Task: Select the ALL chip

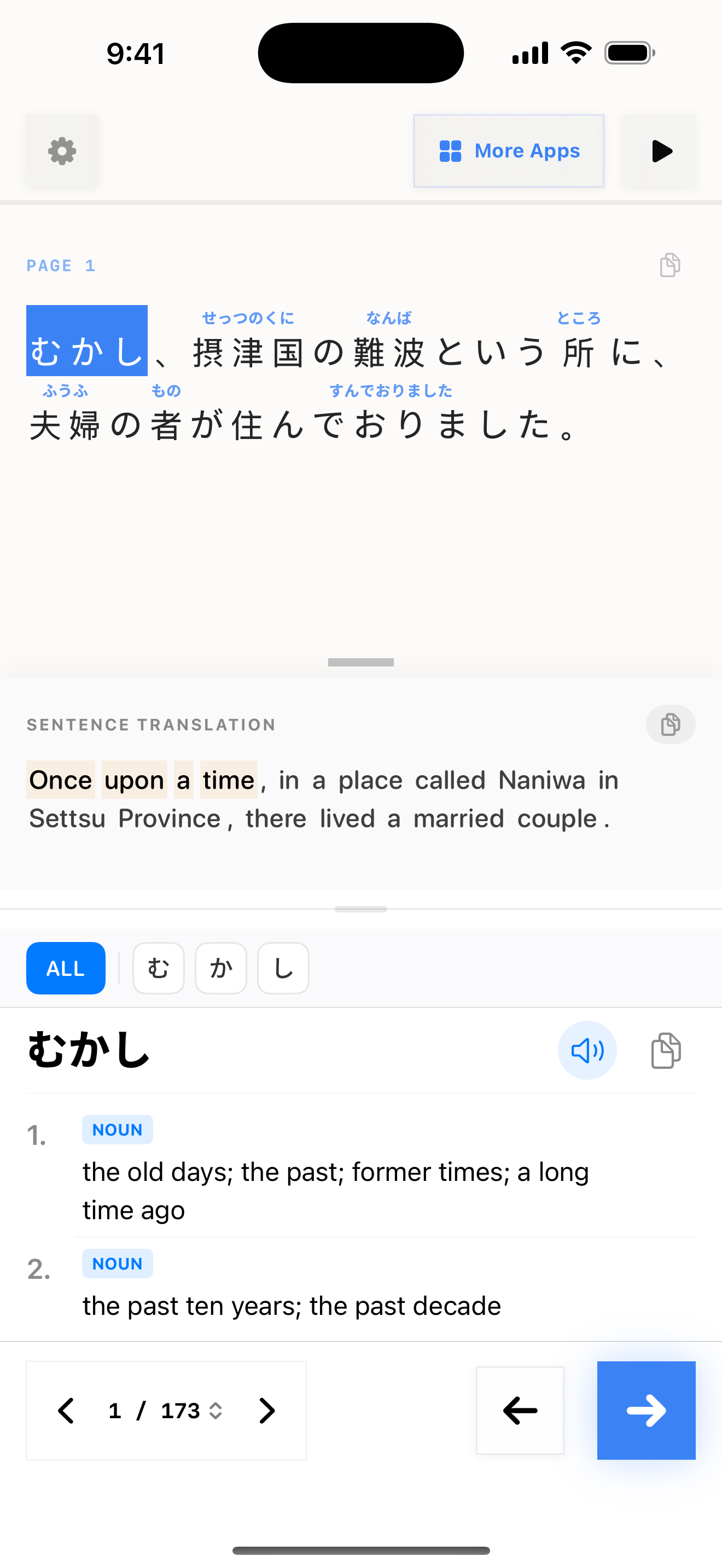Action: (x=66, y=968)
